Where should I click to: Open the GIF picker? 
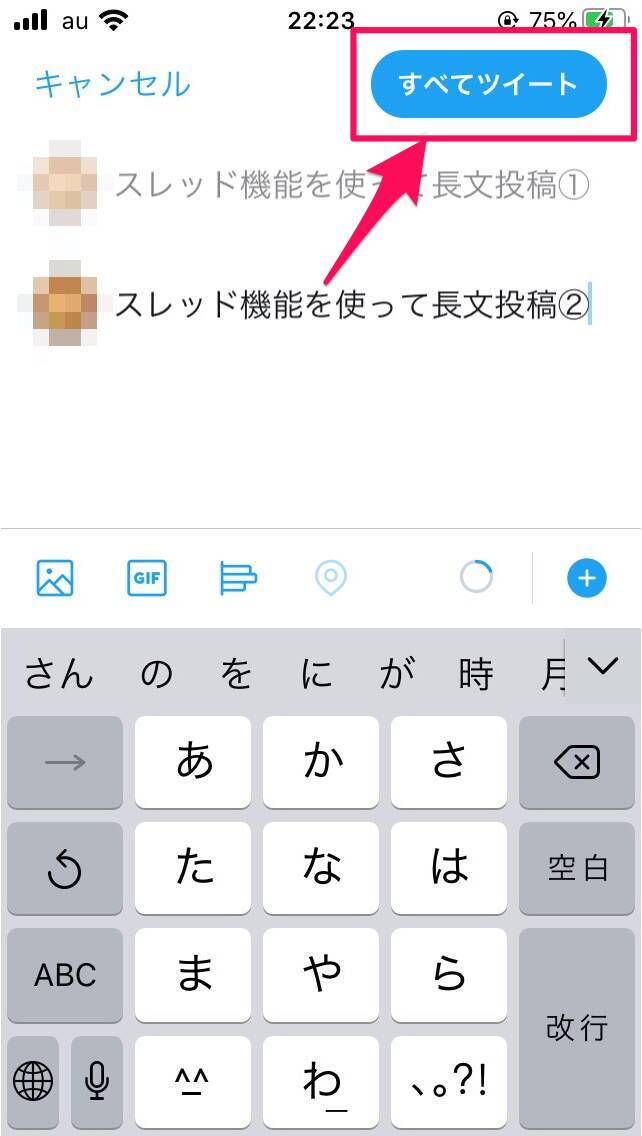click(x=147, y=577)
